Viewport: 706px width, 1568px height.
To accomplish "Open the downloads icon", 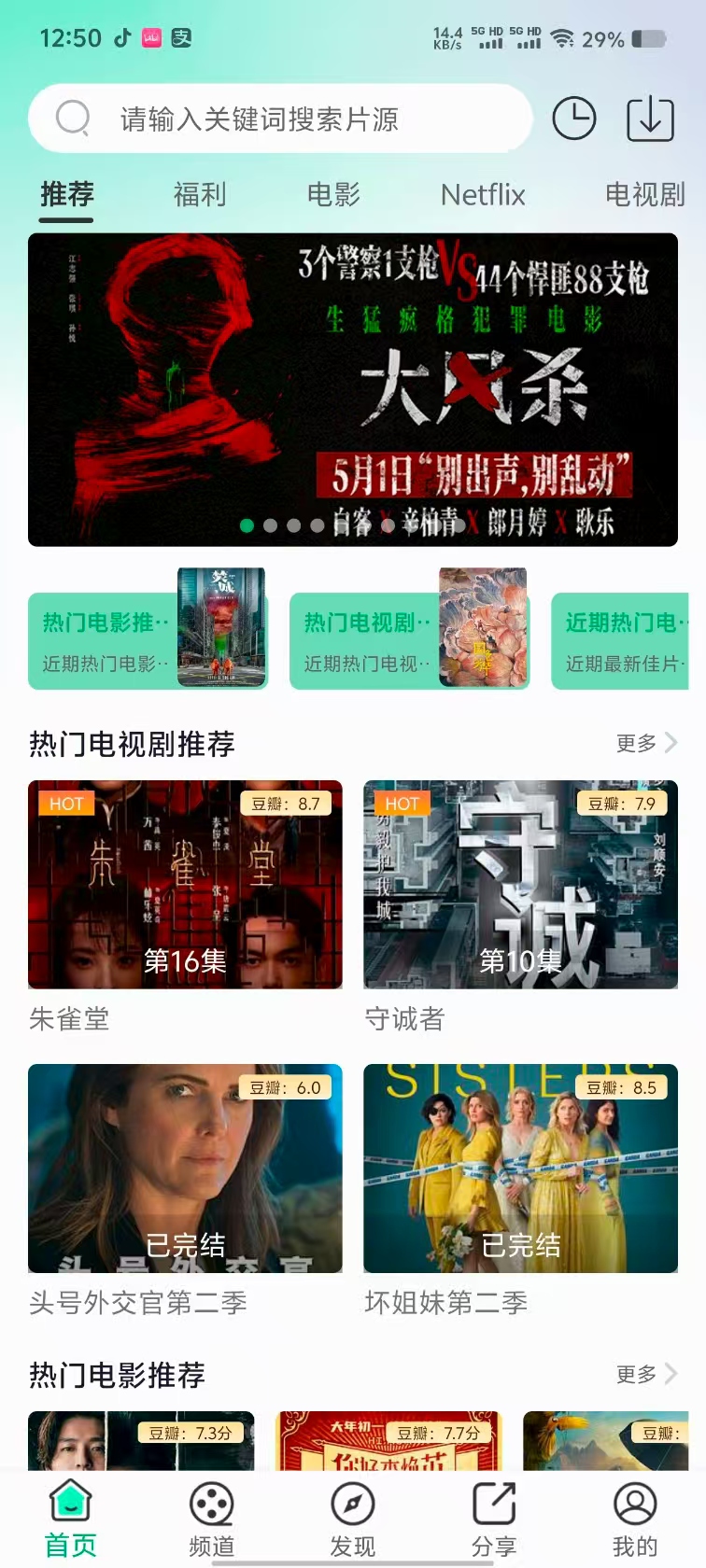I will pos(650,119).
